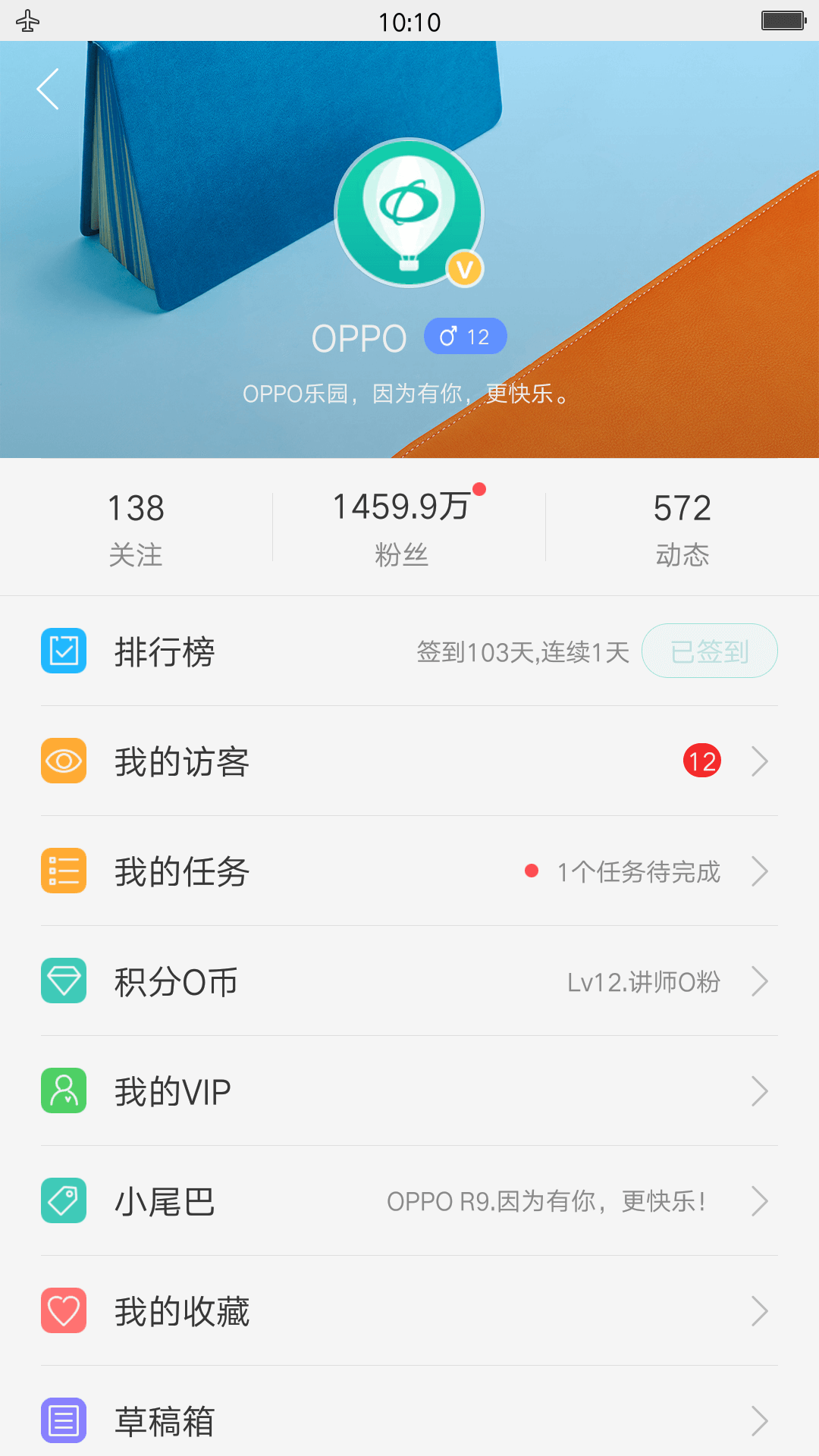Tap the back arrow on the header

tap(47, 89)
